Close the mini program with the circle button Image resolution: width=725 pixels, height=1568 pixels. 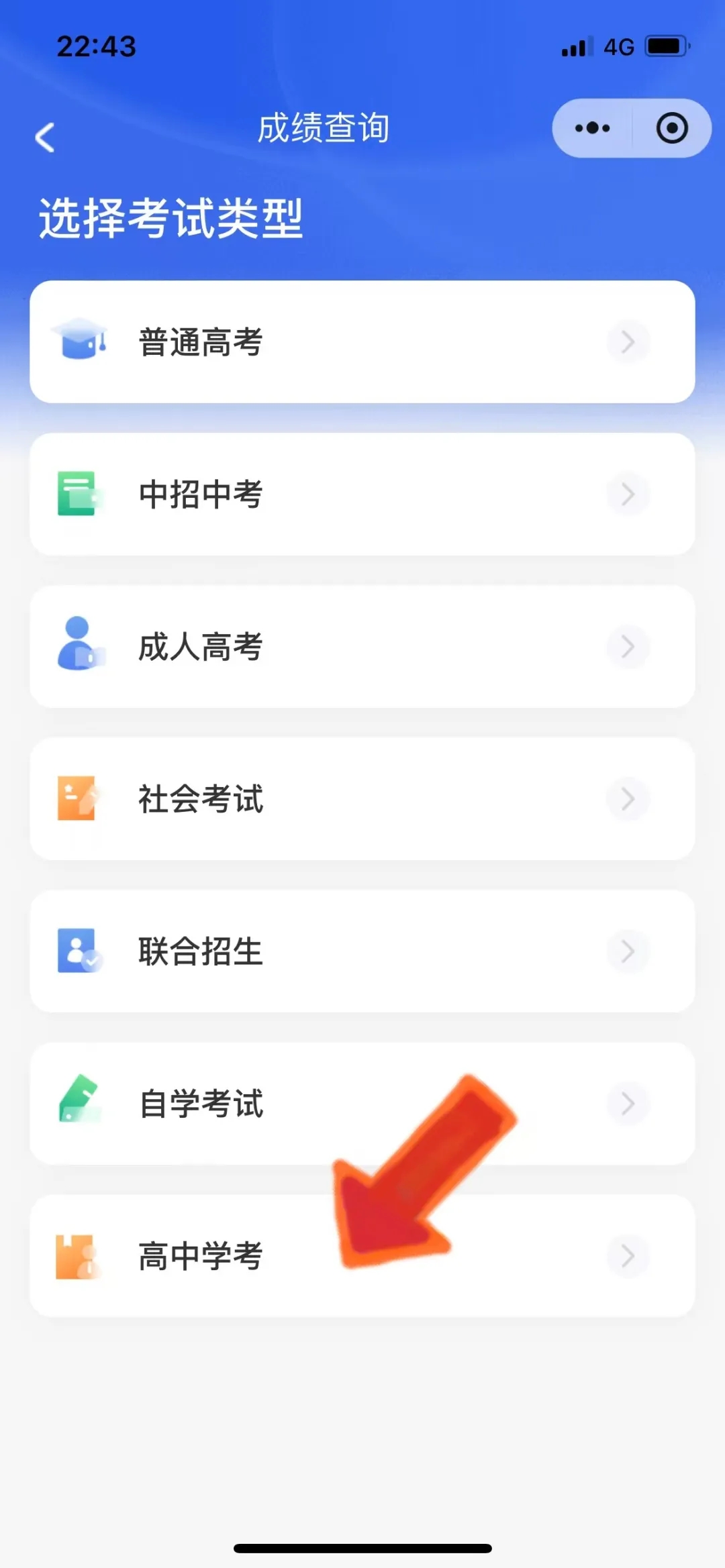tap(672, 128)
